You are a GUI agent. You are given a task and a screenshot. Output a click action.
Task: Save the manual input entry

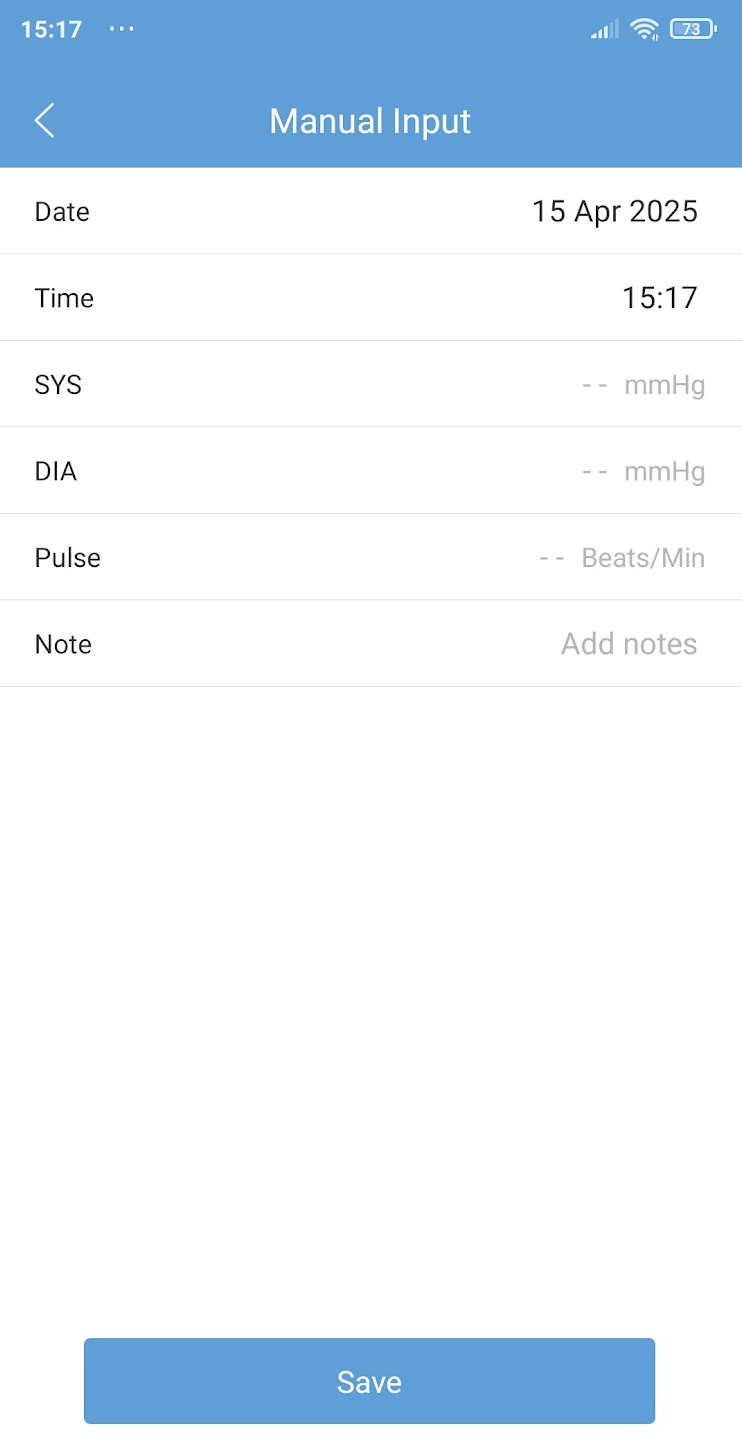pos(369,1381)
